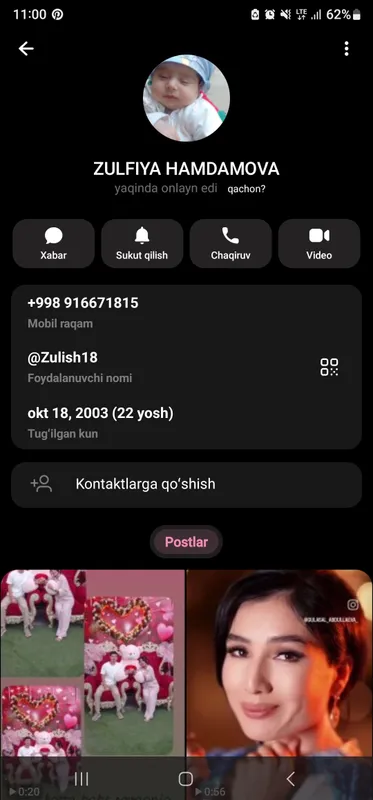Start a video call
The width and height of the screenshot is (373, 800).
pos(319,243)
